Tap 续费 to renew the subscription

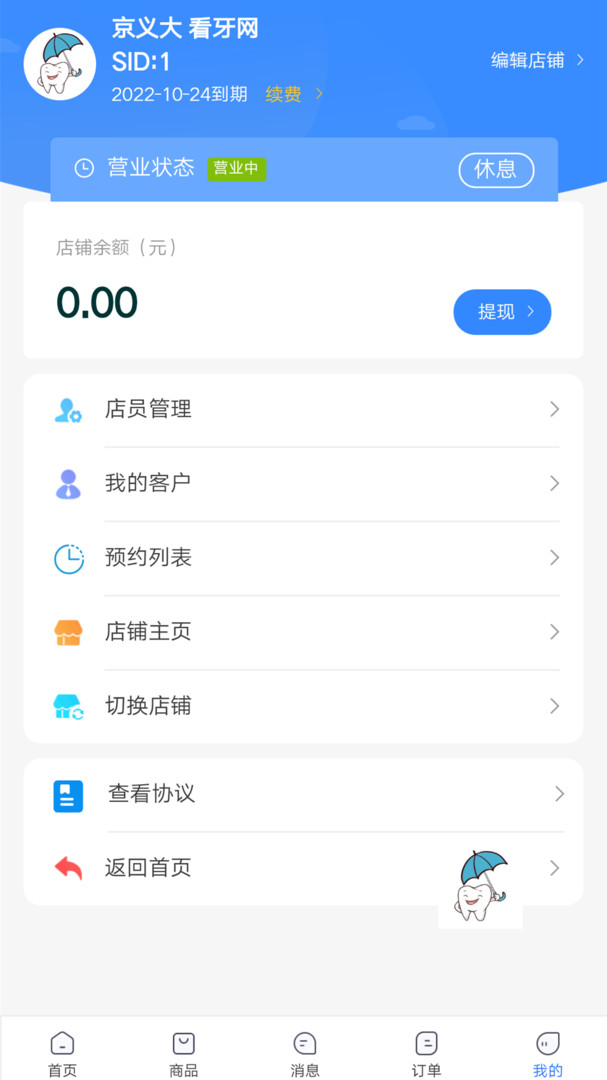284,95
